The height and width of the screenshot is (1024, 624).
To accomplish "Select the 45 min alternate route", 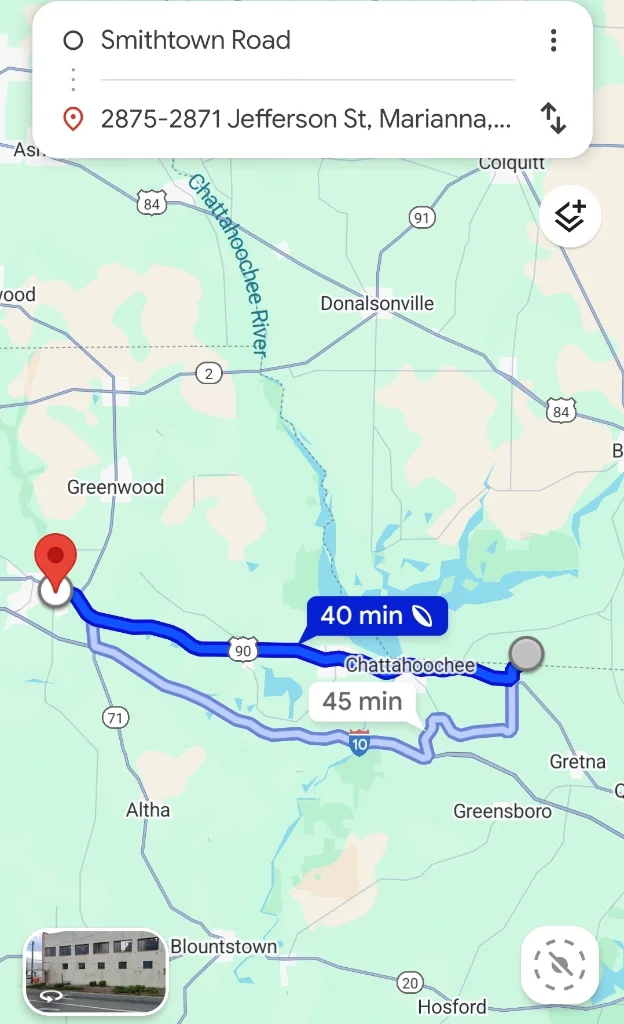I will pos(362,701).
